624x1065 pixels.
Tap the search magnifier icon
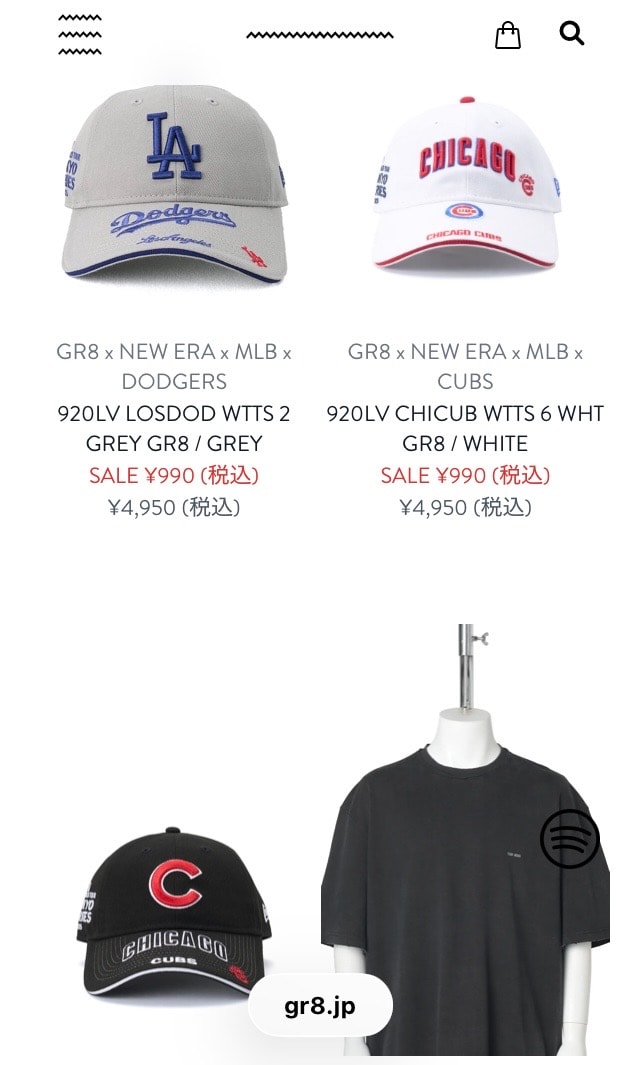click(x=571, y=33)
